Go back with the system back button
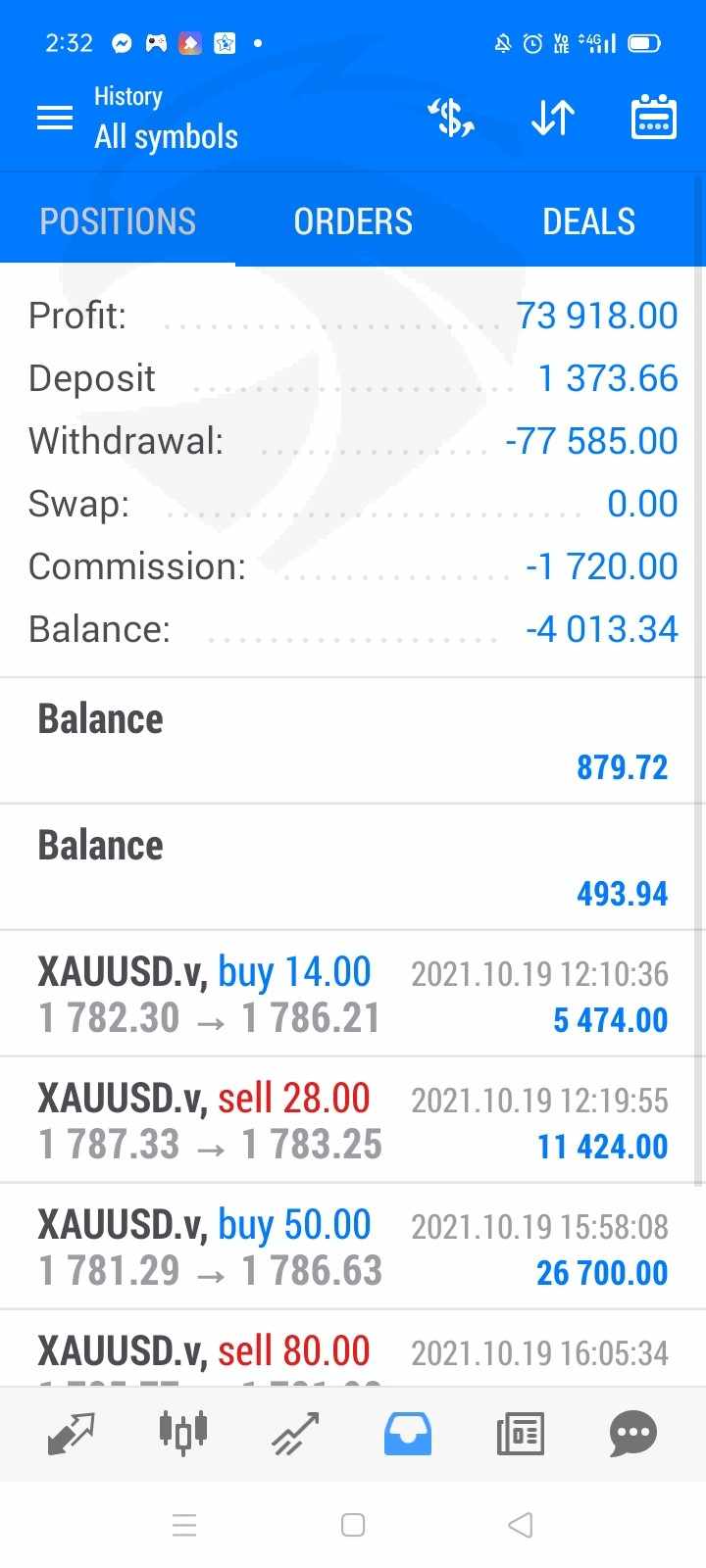Screen dimensions: 706x1568 521,1525
